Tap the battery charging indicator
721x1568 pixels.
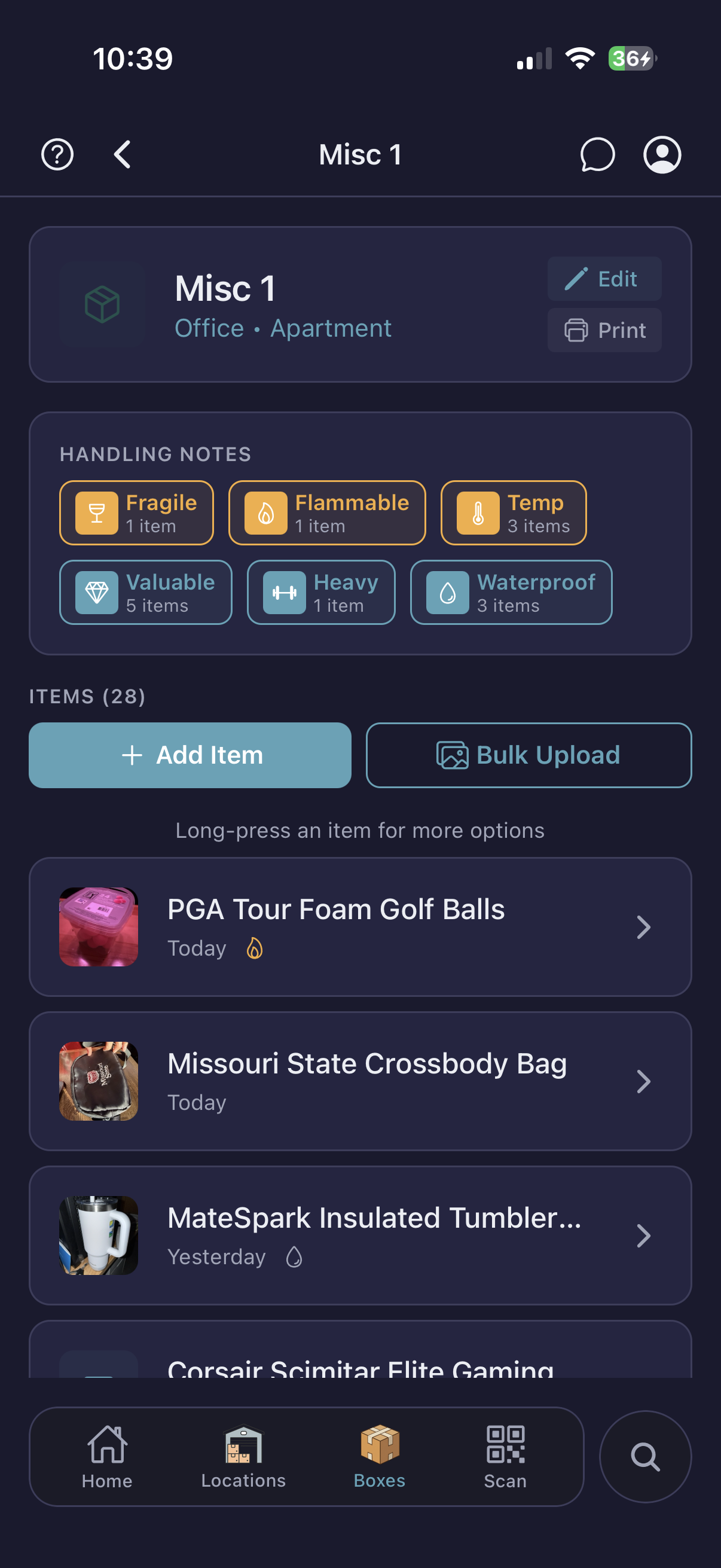(x=630, y=59)
